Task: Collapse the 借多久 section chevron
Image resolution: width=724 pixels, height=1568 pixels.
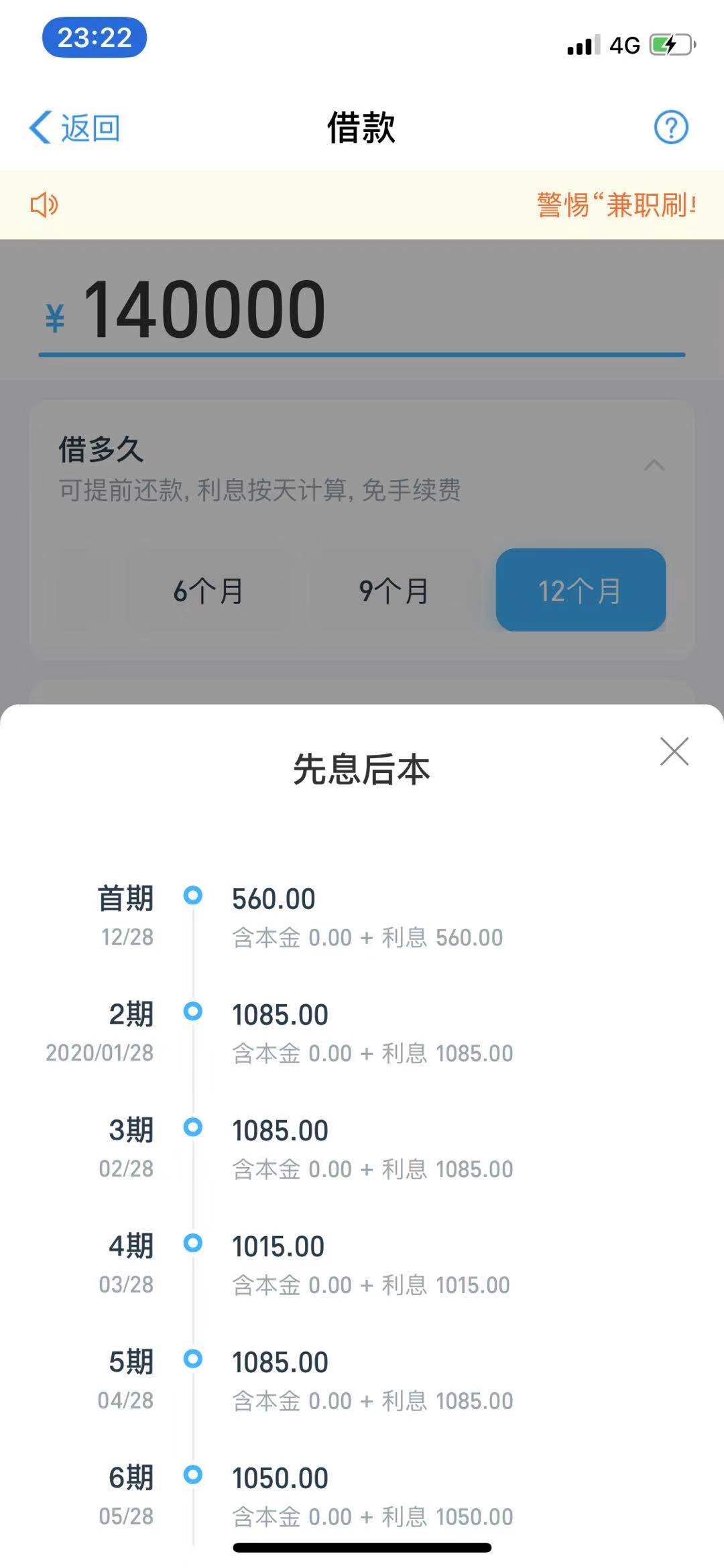Action: click(x=654, y=465)
